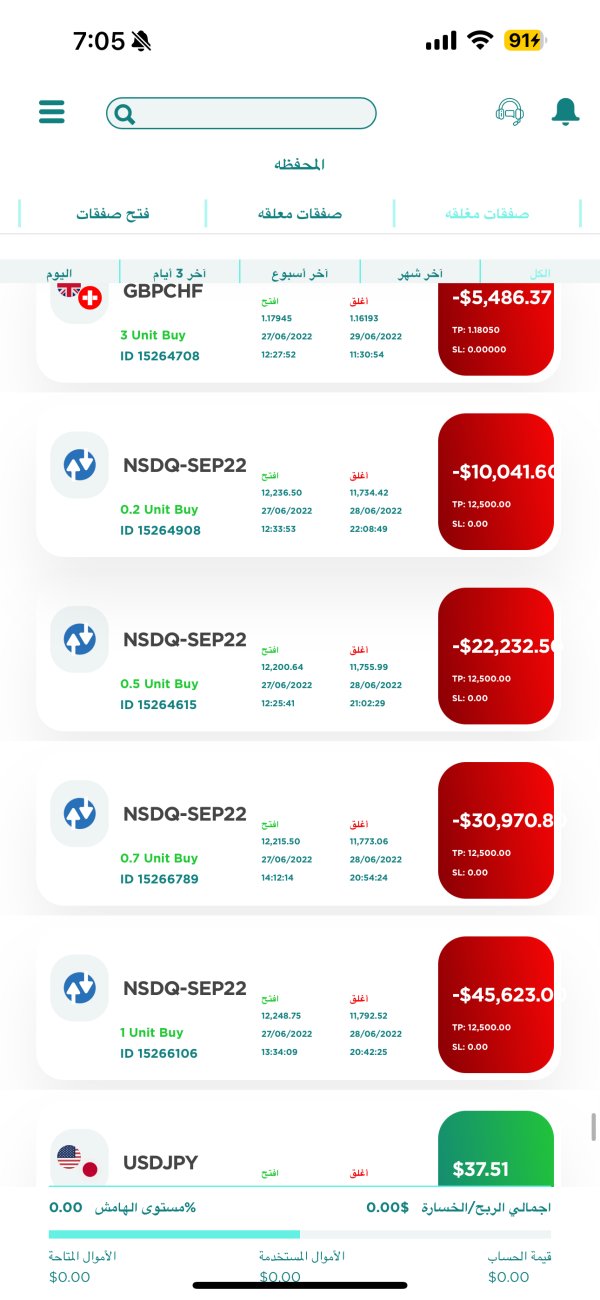The width and height of the screenshot is (600, 1300).
Task: Open the hamburger menu
Action: [x=52, y=112]
